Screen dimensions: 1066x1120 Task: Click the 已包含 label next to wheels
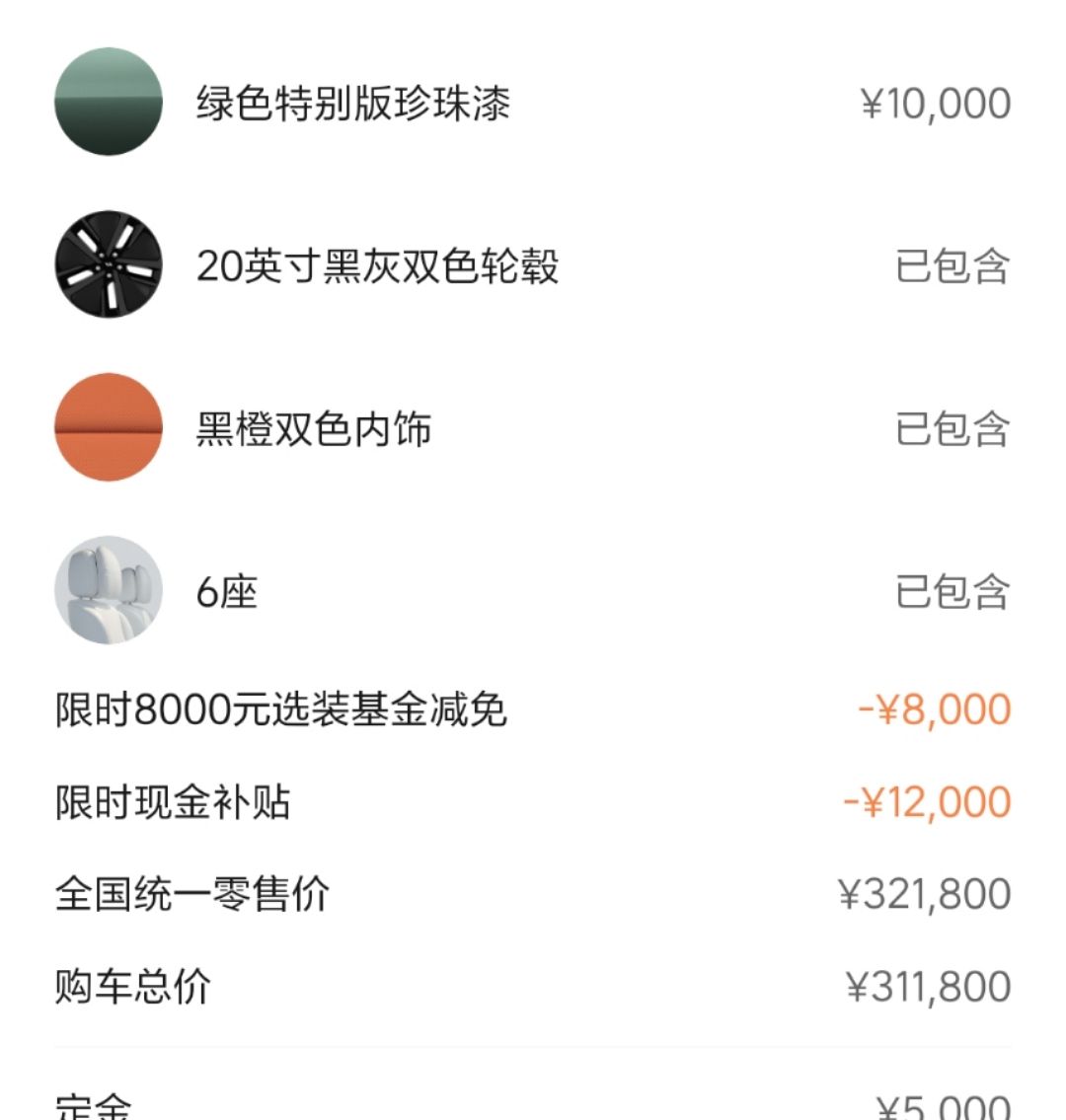951,264
